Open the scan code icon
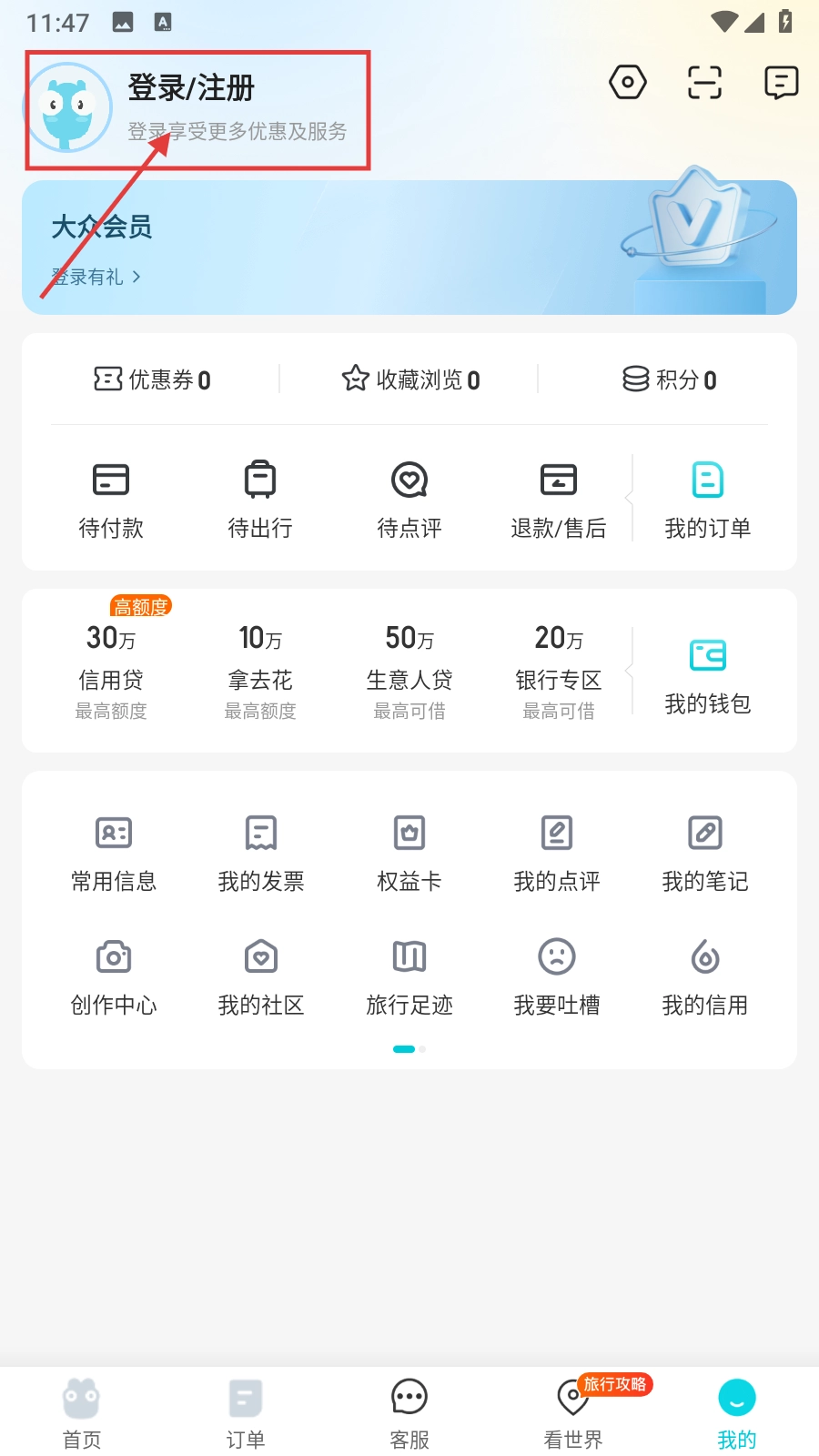Image resolution: width=819 pixels, height=1456 pixels. pyautogui.click(x=704, y=83)
